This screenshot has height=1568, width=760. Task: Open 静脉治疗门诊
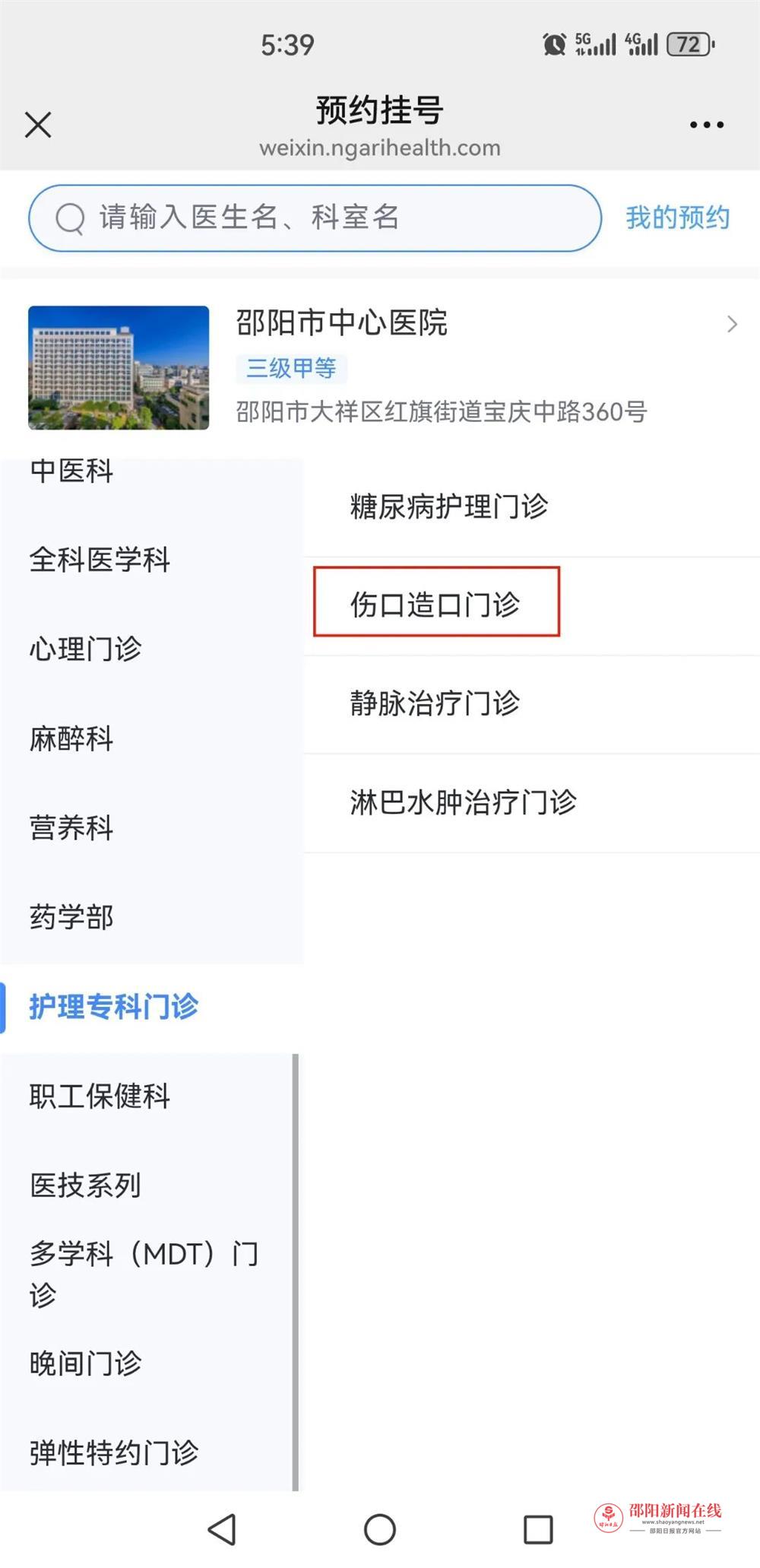pyautogui.click(x=435, y=703)
